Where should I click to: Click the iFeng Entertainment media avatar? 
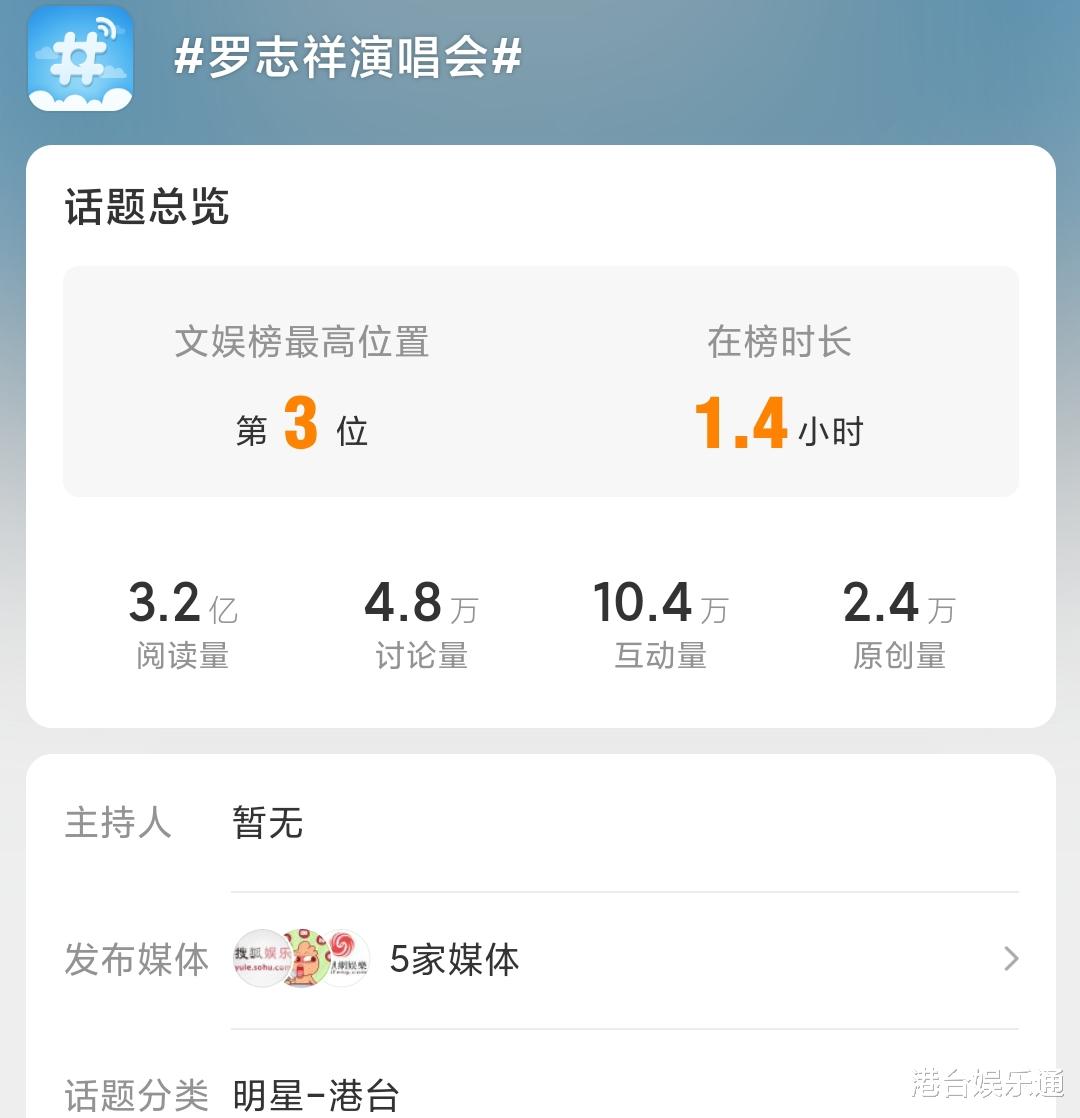(348, 958)
